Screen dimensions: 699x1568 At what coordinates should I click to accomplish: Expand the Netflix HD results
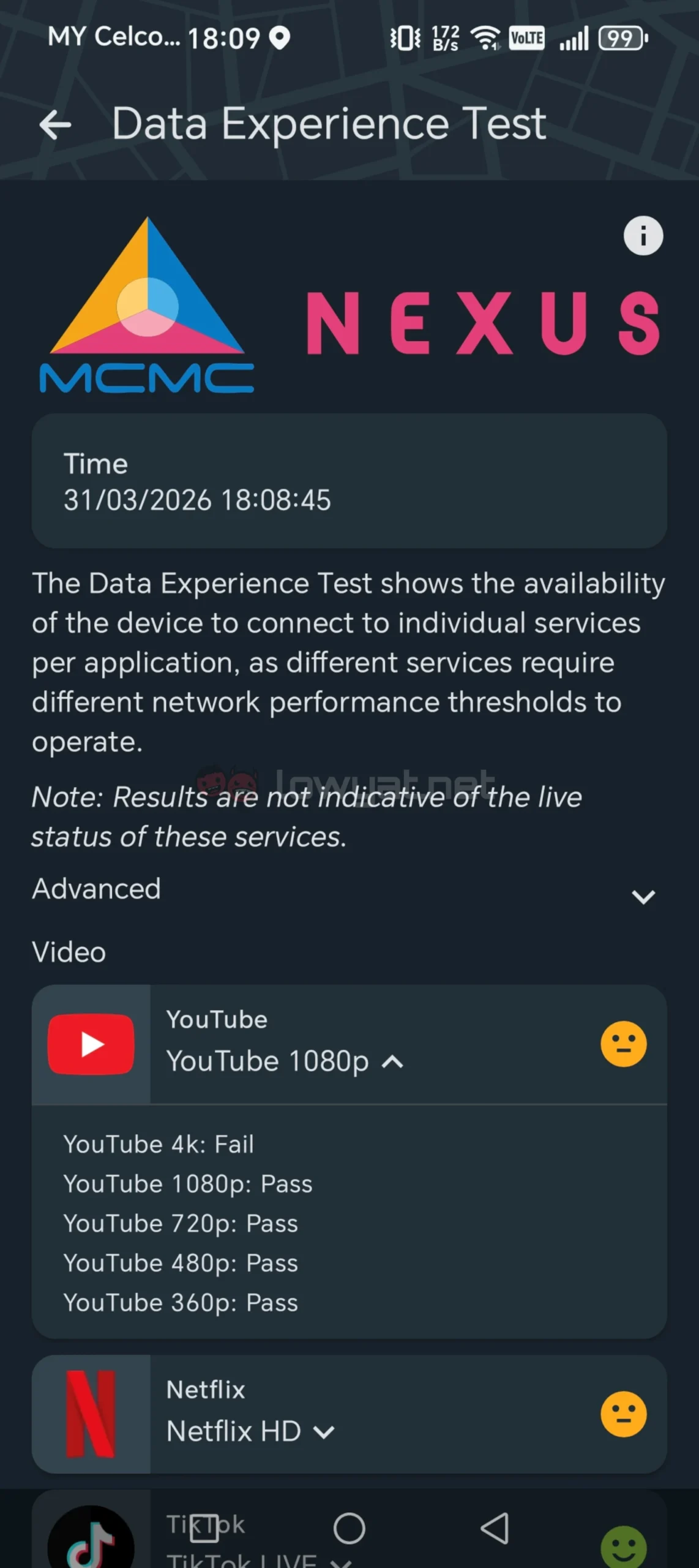click(324, 1432)
